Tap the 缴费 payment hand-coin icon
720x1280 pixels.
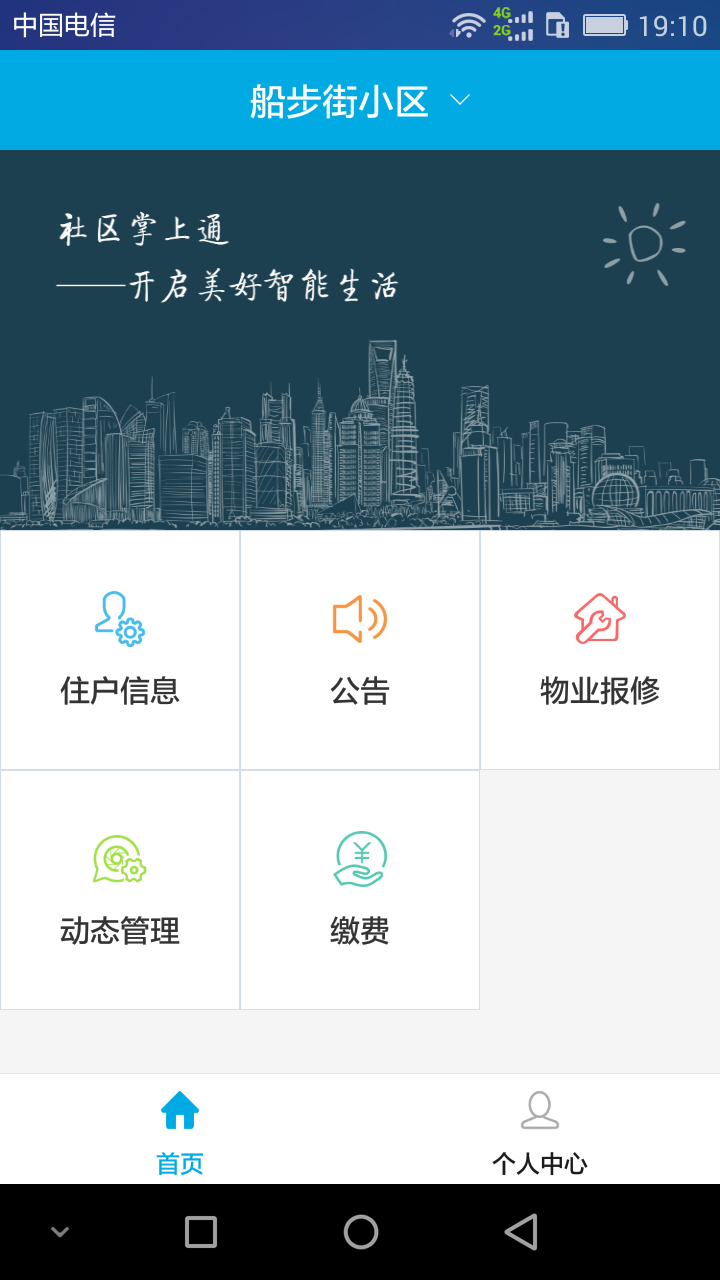point(359,857)
